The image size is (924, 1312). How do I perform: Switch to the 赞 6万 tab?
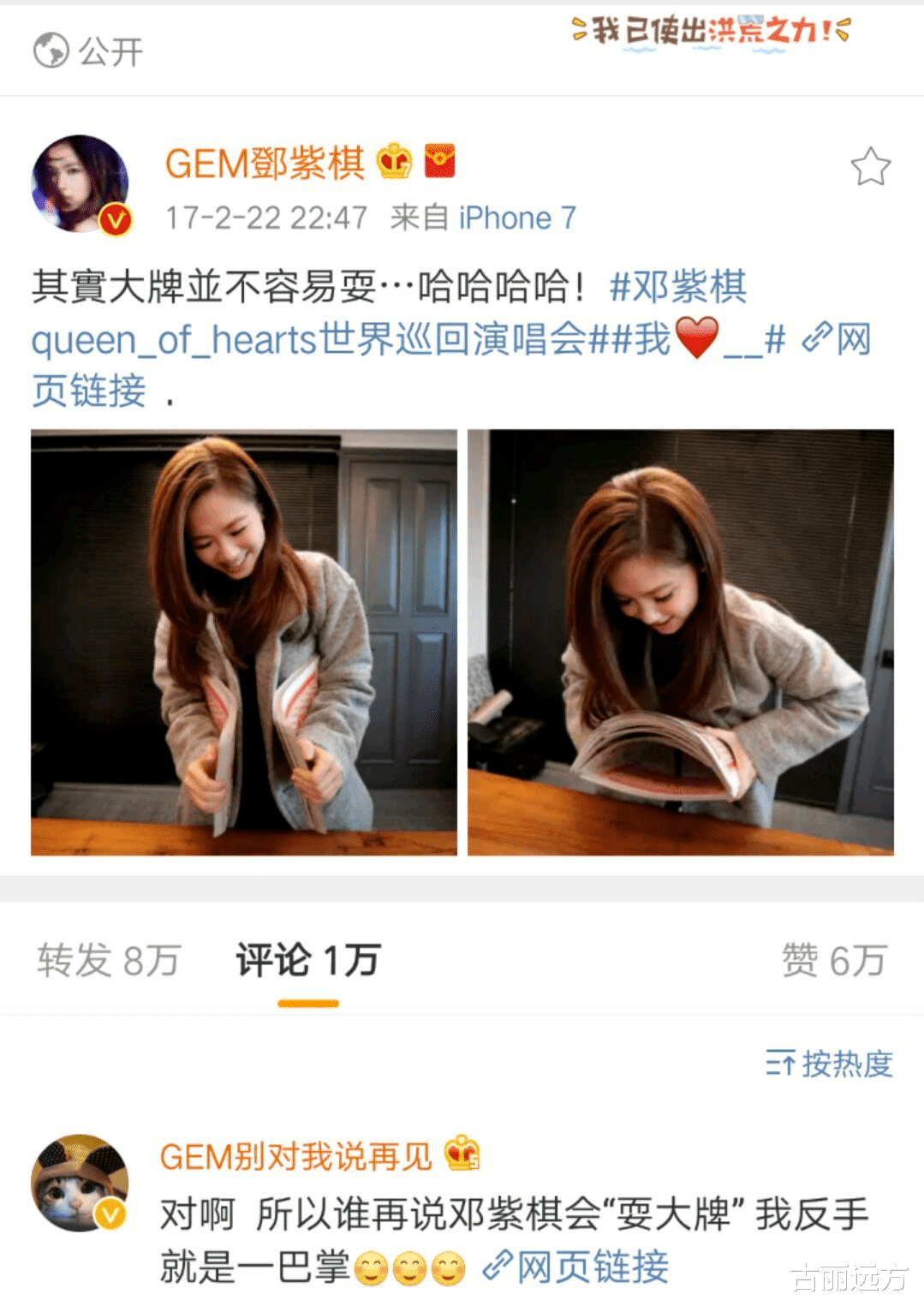[832, 961]
